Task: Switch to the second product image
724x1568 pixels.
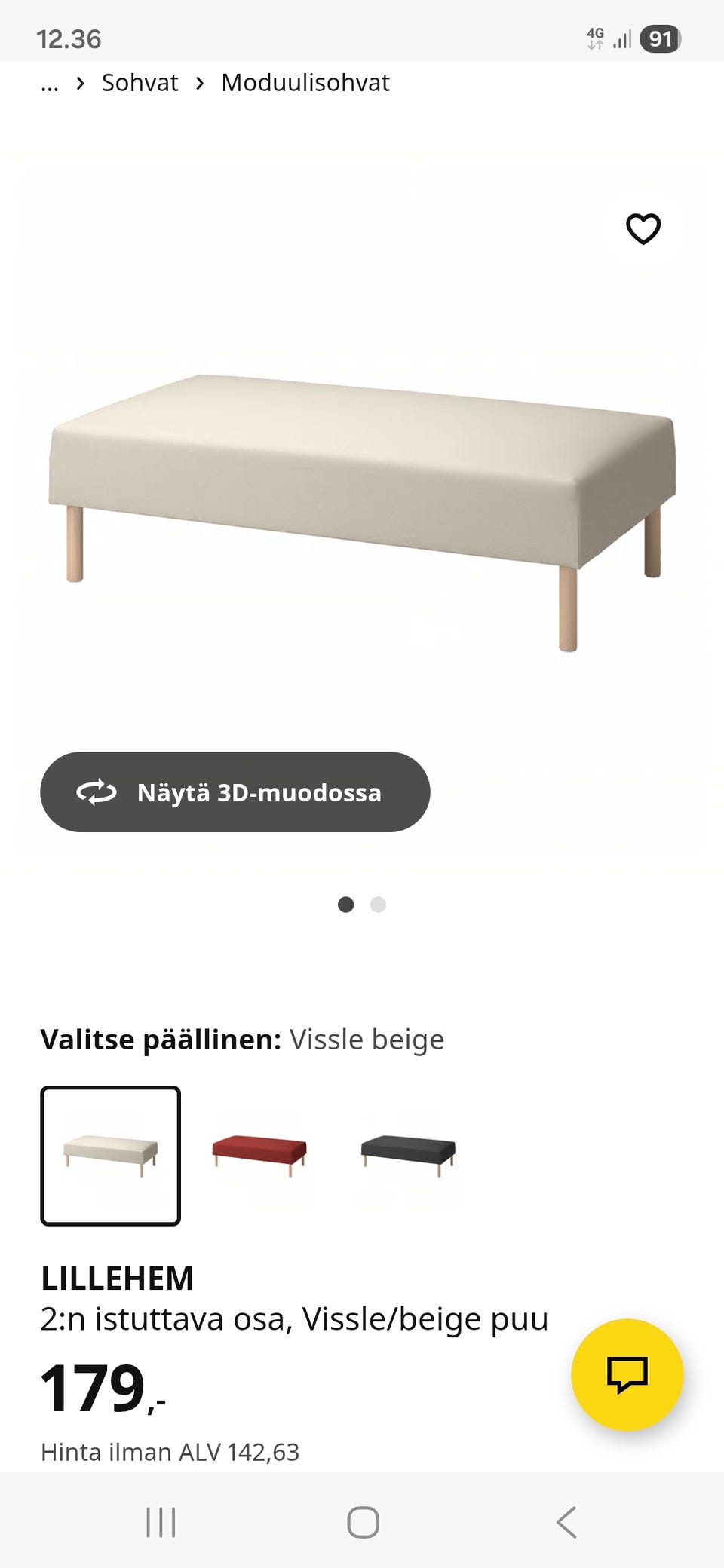Action: coord(379,905)
